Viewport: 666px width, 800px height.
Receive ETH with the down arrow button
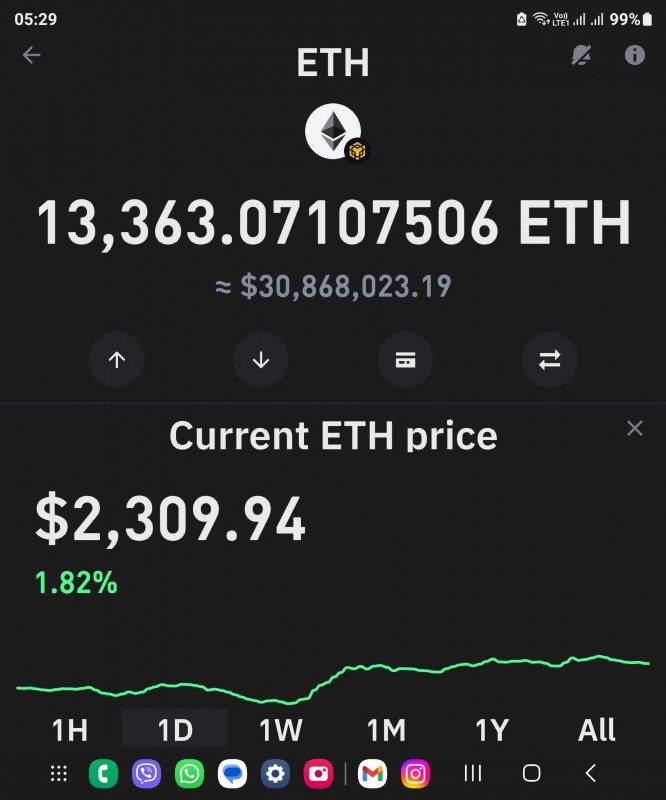(x=261, y=360)
